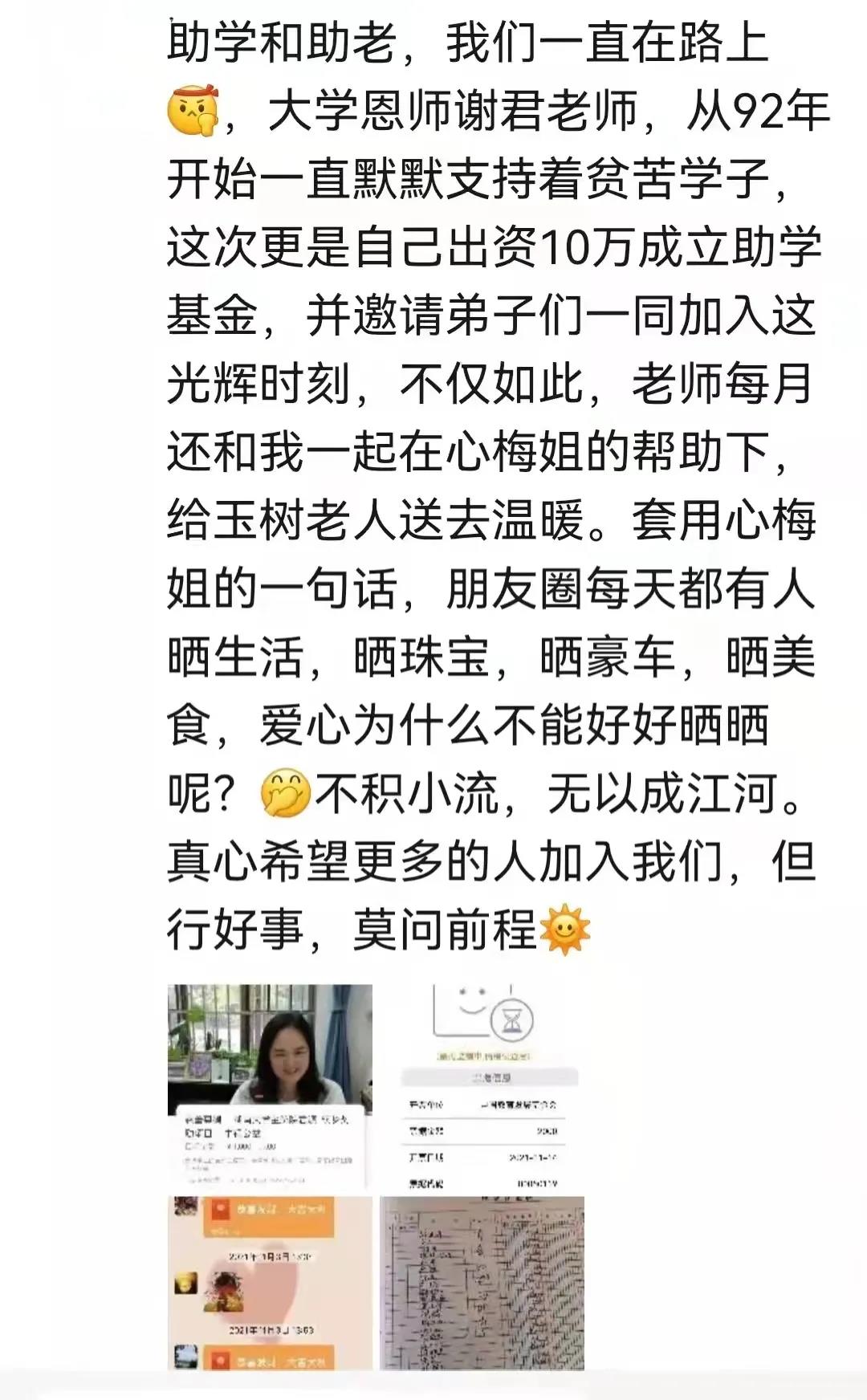This screenshot has height=1400, width=867.
Task: Open the orange chat screenshot image
Action: coord(270,1282)
